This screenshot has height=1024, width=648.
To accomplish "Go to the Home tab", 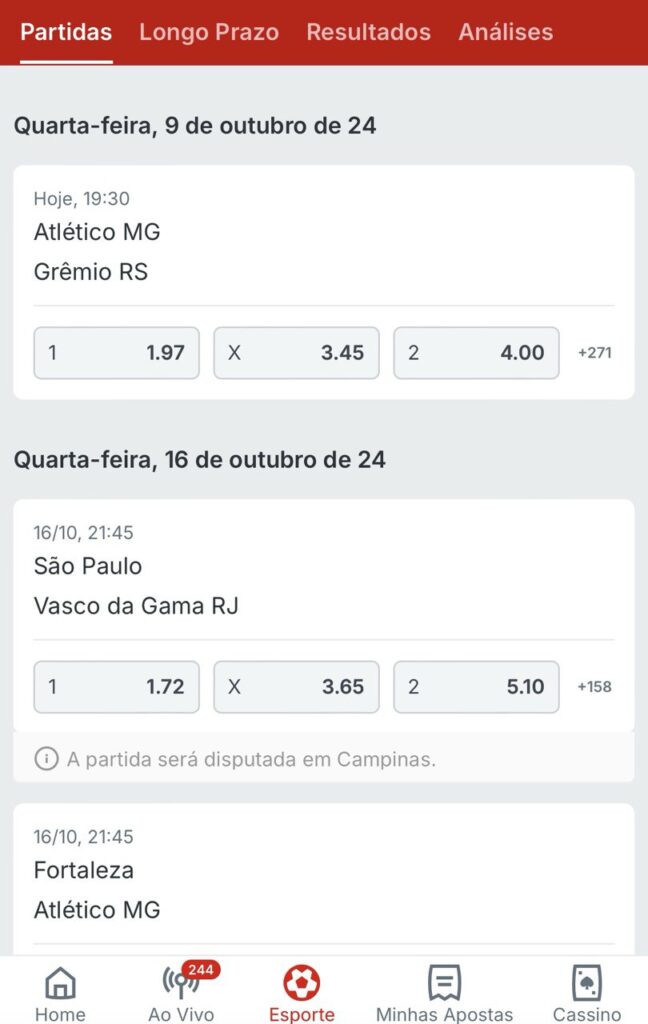I will coord(60,993).
